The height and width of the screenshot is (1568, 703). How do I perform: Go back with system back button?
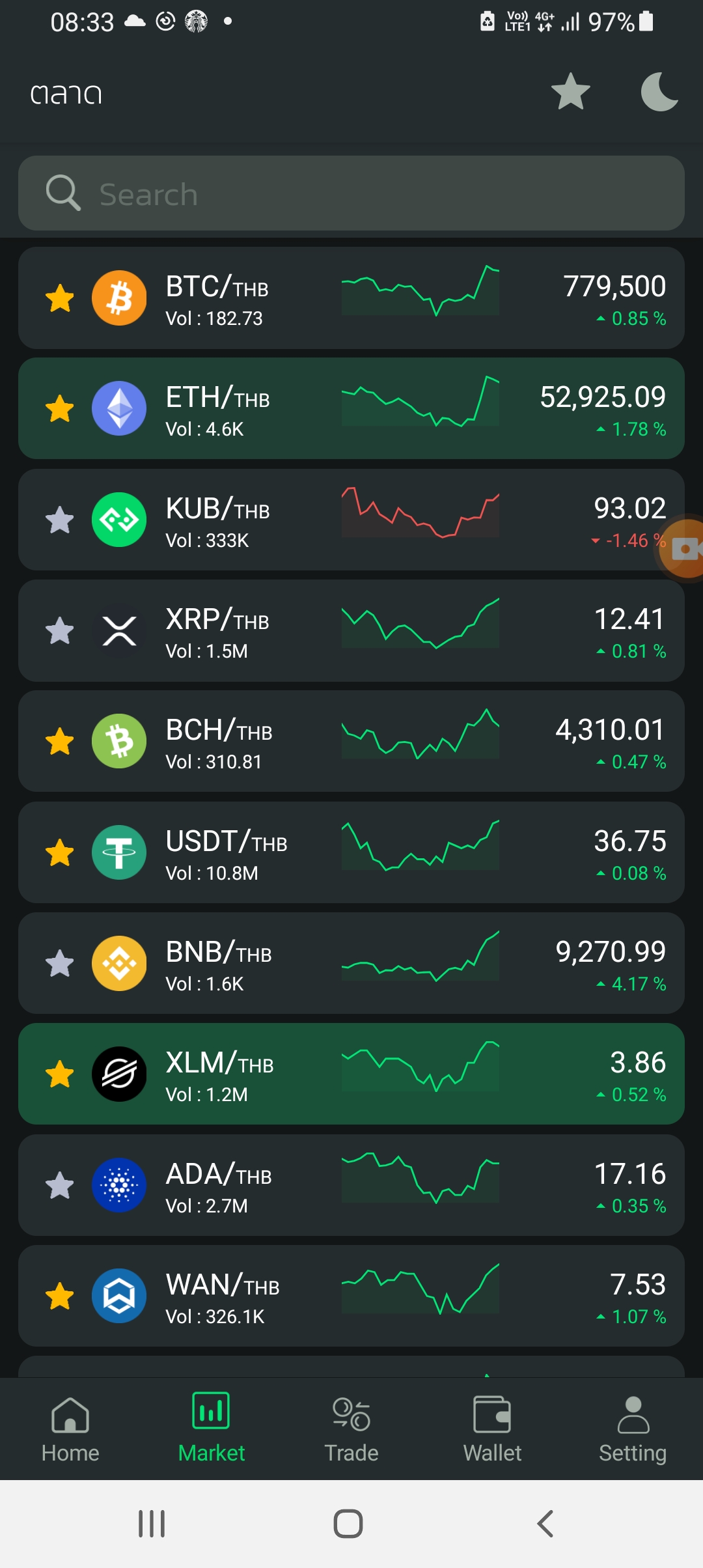click(545, 1524)
